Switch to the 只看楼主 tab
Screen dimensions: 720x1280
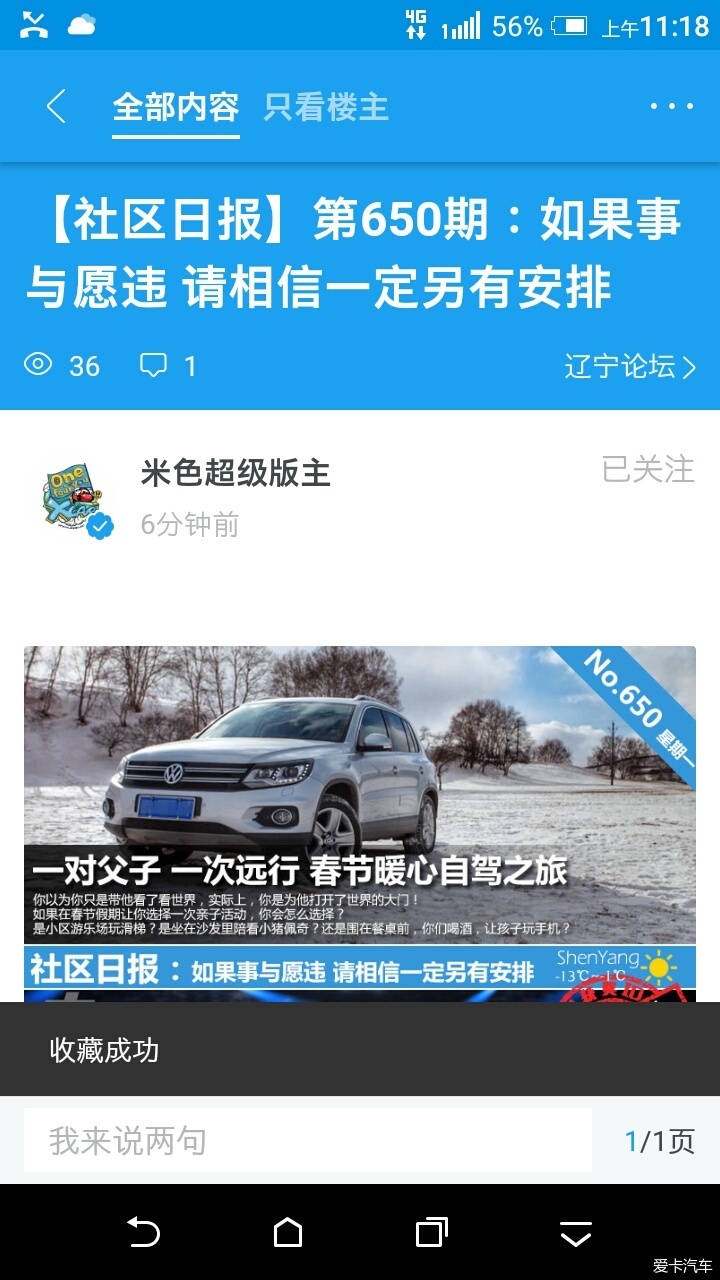point(326,107)
